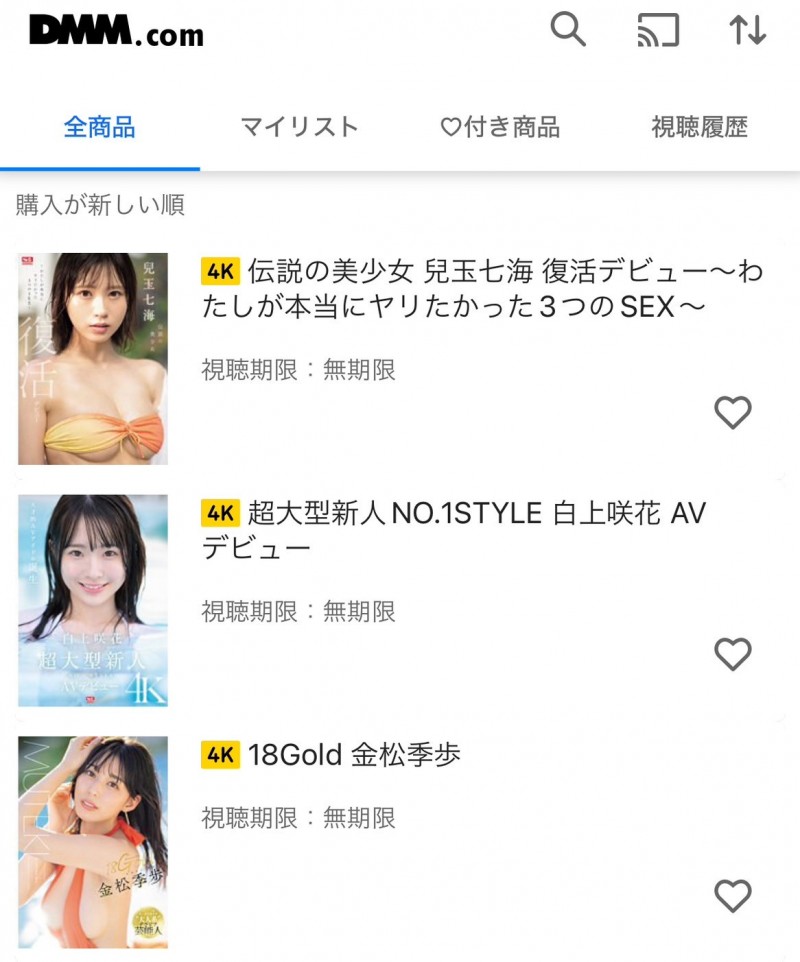Switch to the マイリスト tab
This screenshot has width=800, height=962.
click(x=299, y=128)
